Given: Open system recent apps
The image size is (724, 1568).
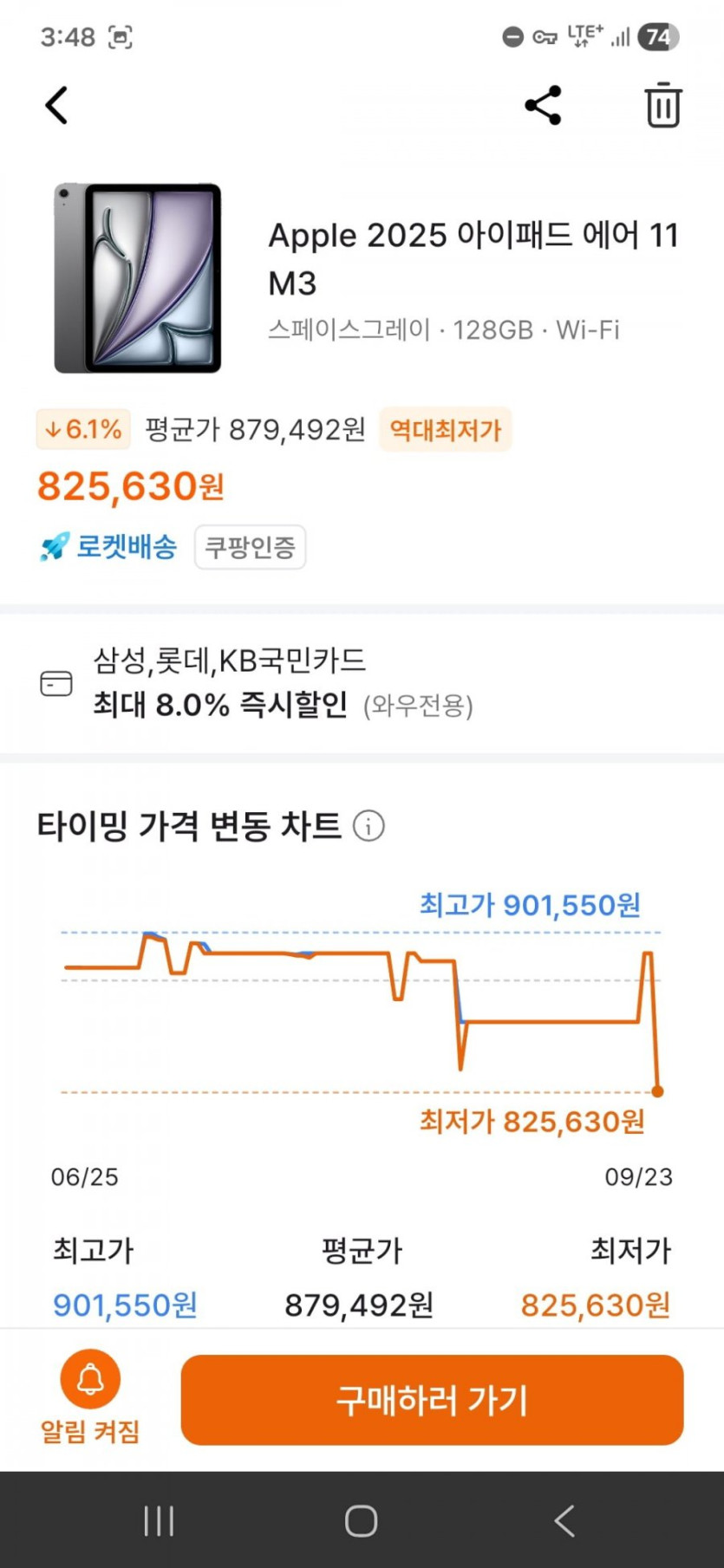Looking at the screenshot, I should 159,1520.
